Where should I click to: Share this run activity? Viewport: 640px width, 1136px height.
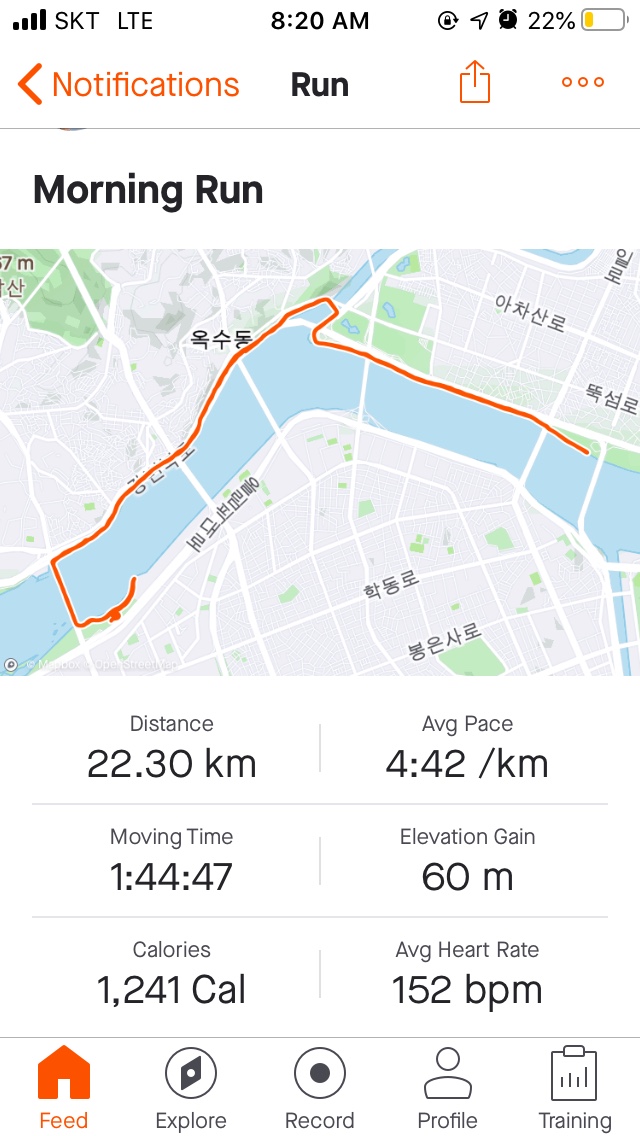[x=475, y=83]
